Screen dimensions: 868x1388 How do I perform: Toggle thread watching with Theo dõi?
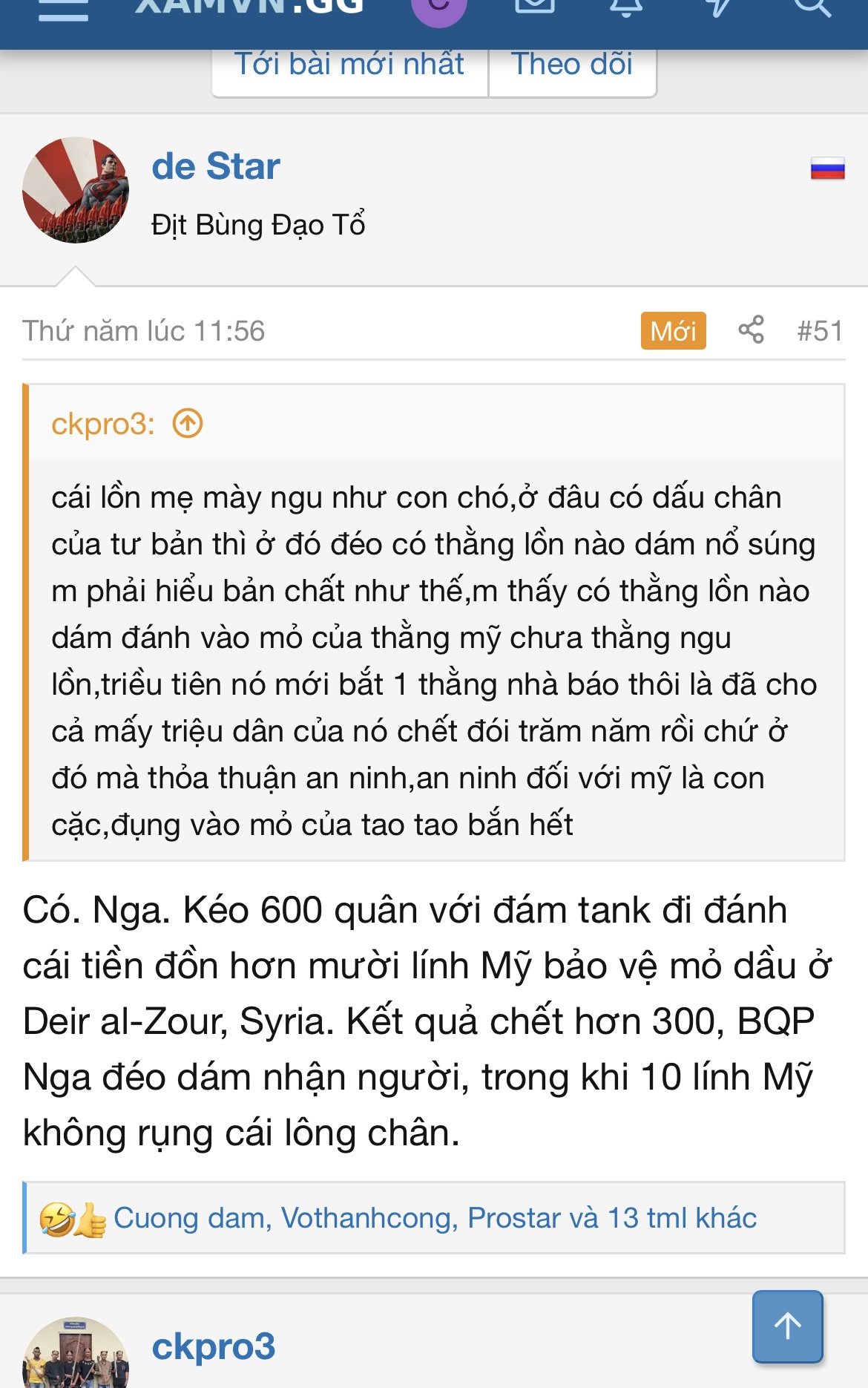coord(571,65)
